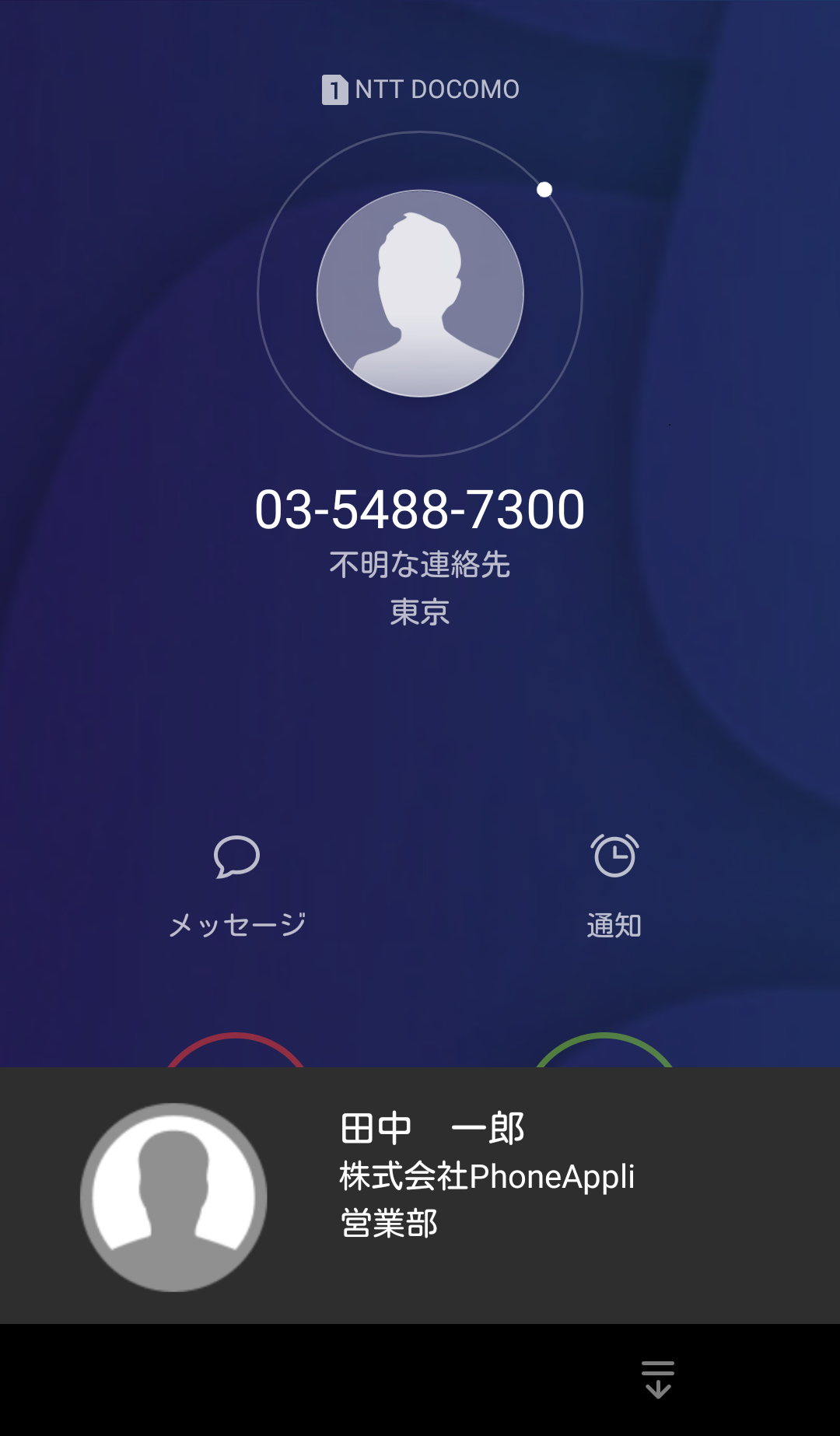Answer the call with green button
840x1436 pixels.
[x=604, y=1052]
